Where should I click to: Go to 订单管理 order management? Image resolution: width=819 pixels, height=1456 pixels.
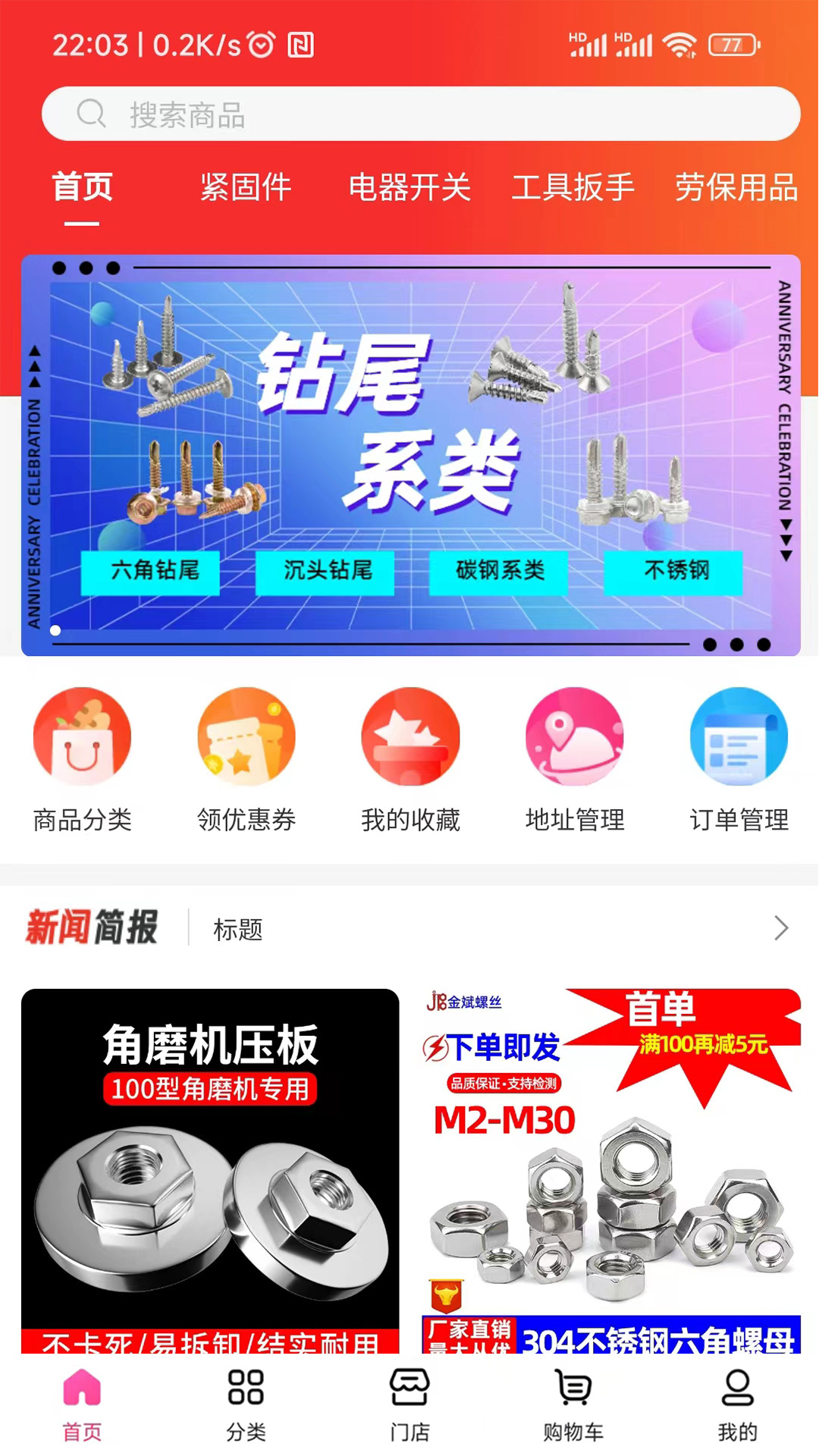[739, 759]
